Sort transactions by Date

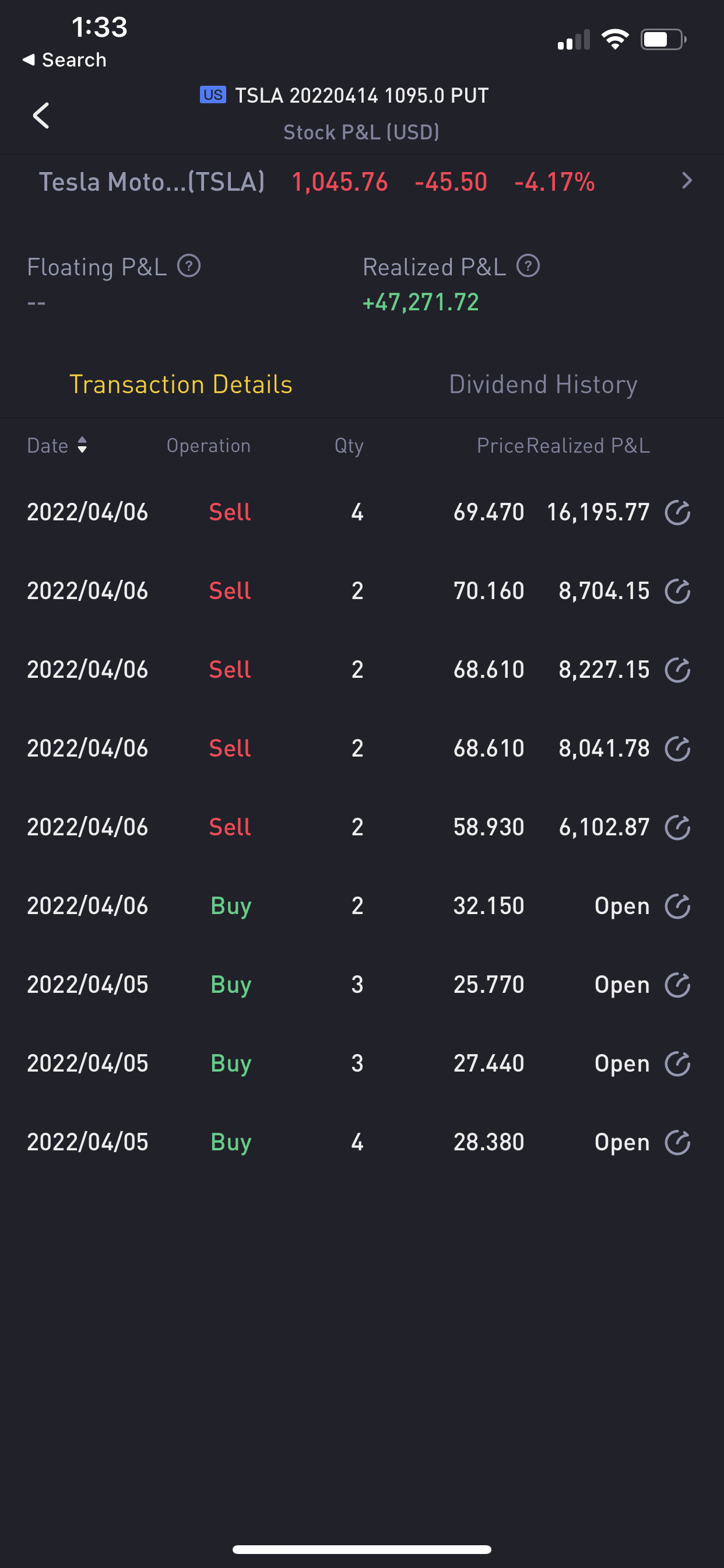[57, 446]
